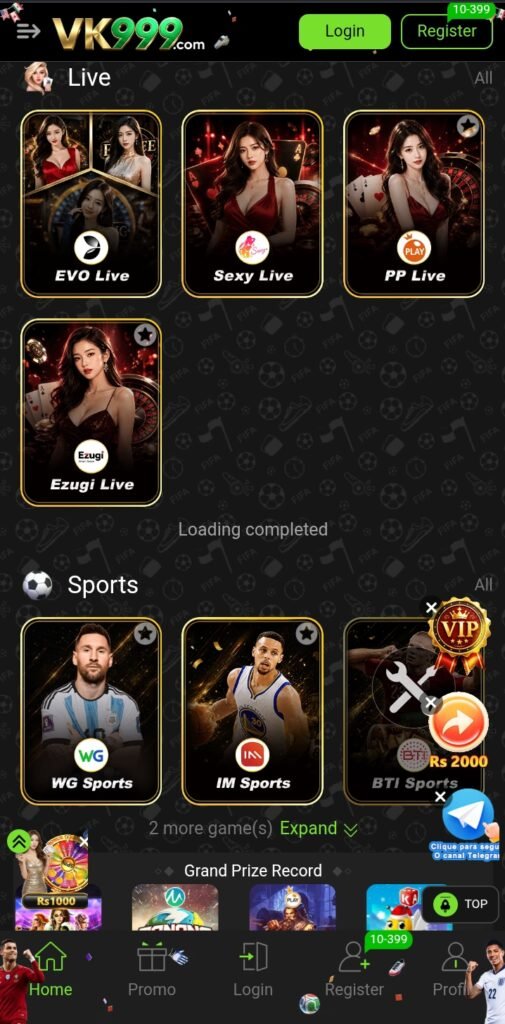View All games in Live section

click(483, 78)
